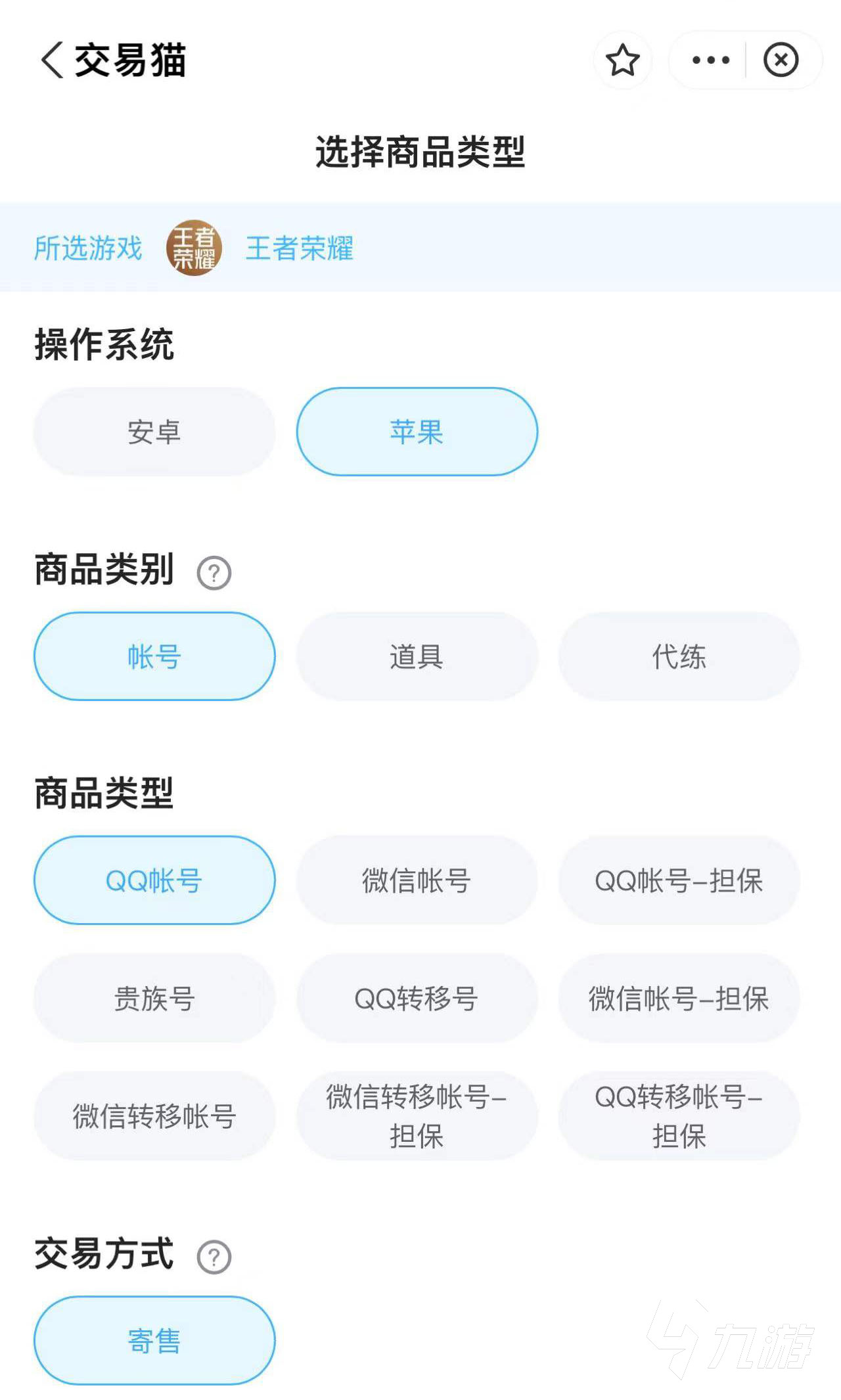This screenshot has height=1400, width=841.
Task: Choose 道具 product category
Action: click(417, 656)
